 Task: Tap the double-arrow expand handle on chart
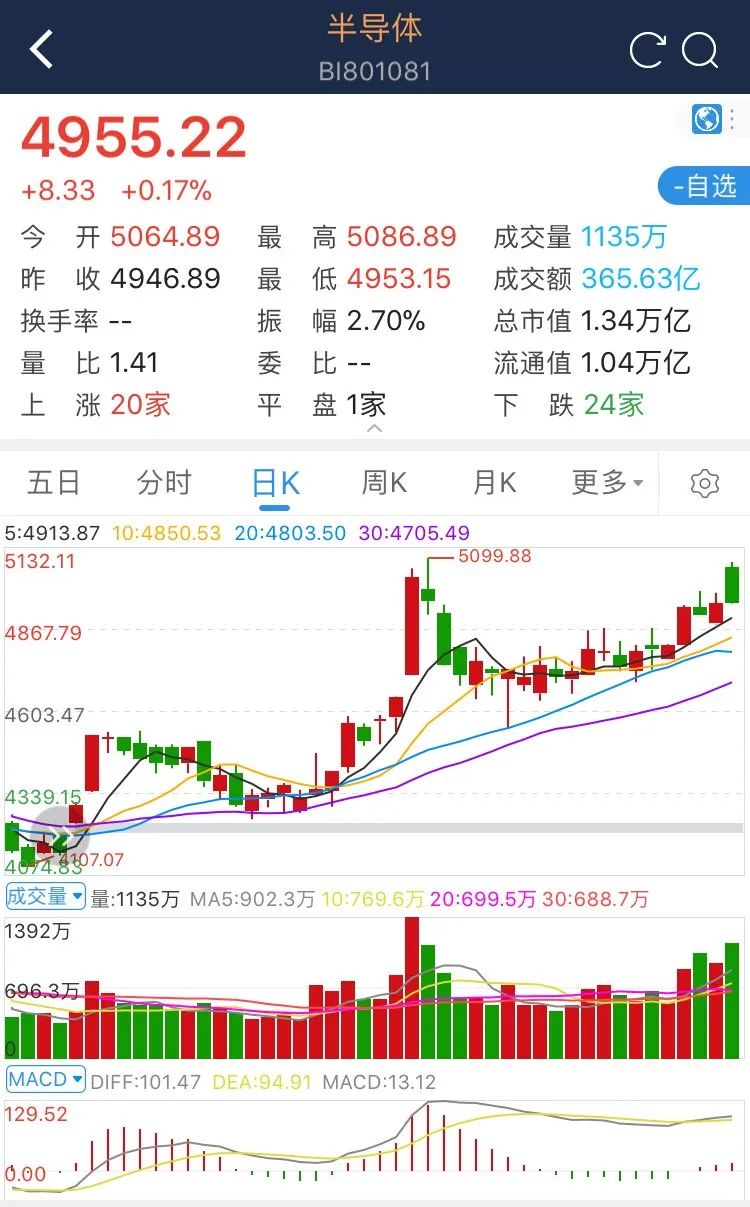click(x=61, y=838)
